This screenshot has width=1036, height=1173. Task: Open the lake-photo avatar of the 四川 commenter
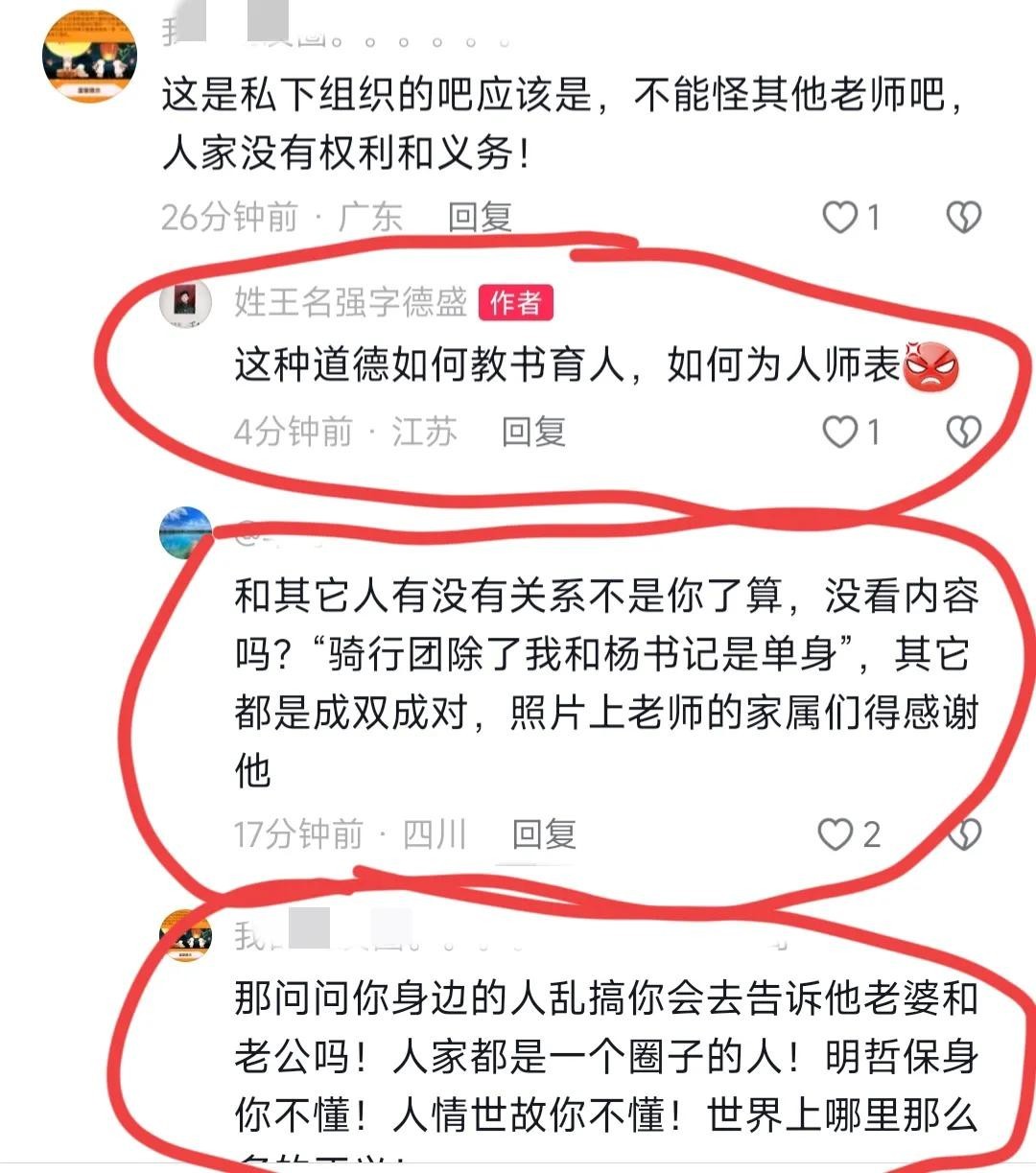tap(185, 531)
